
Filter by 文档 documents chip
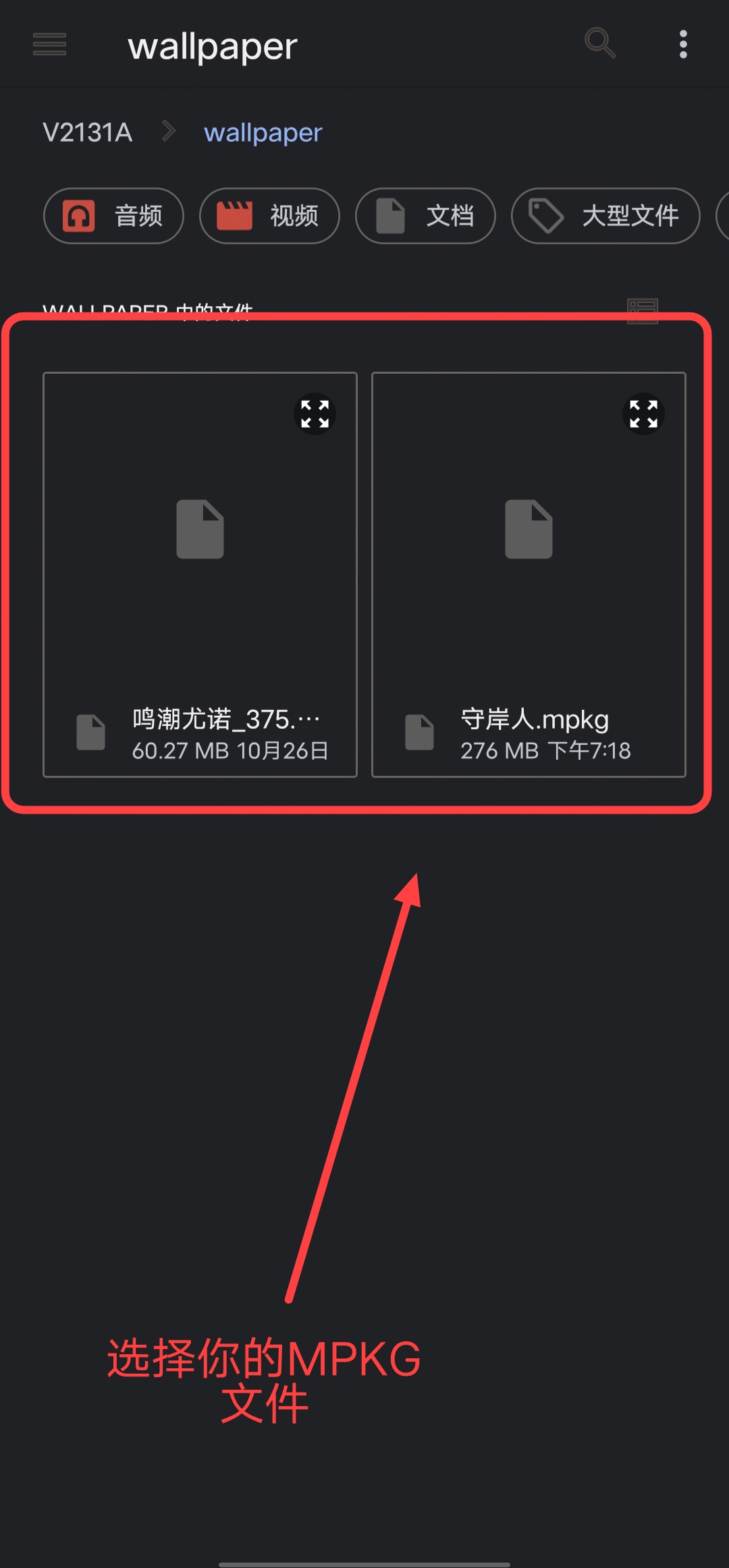[425, 216]
